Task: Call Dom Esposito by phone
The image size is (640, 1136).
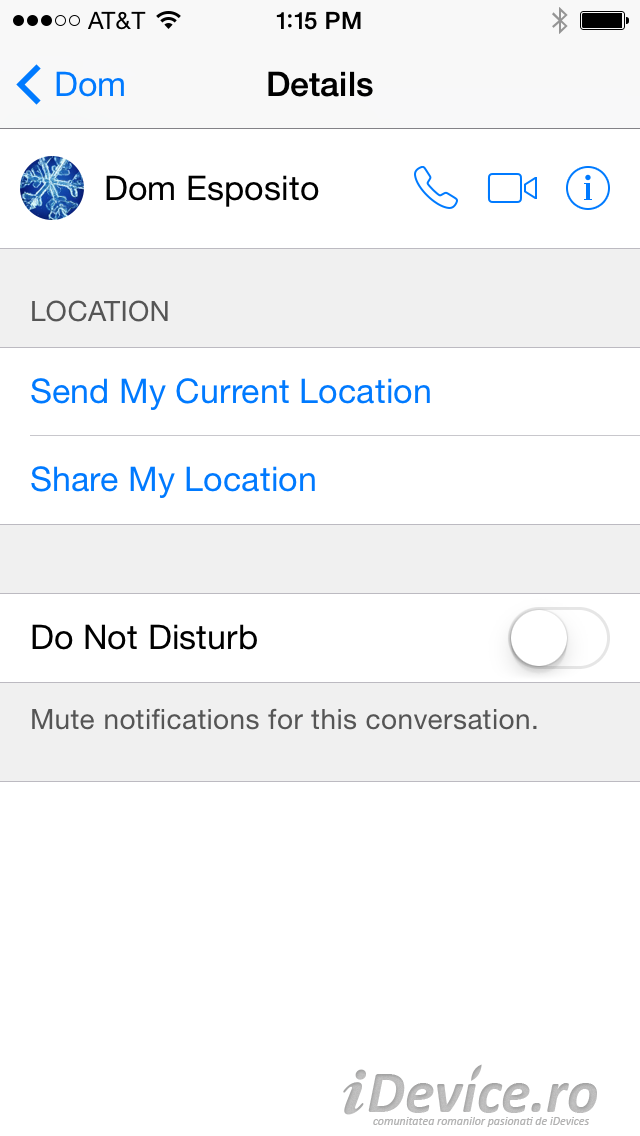Action: 436,188
